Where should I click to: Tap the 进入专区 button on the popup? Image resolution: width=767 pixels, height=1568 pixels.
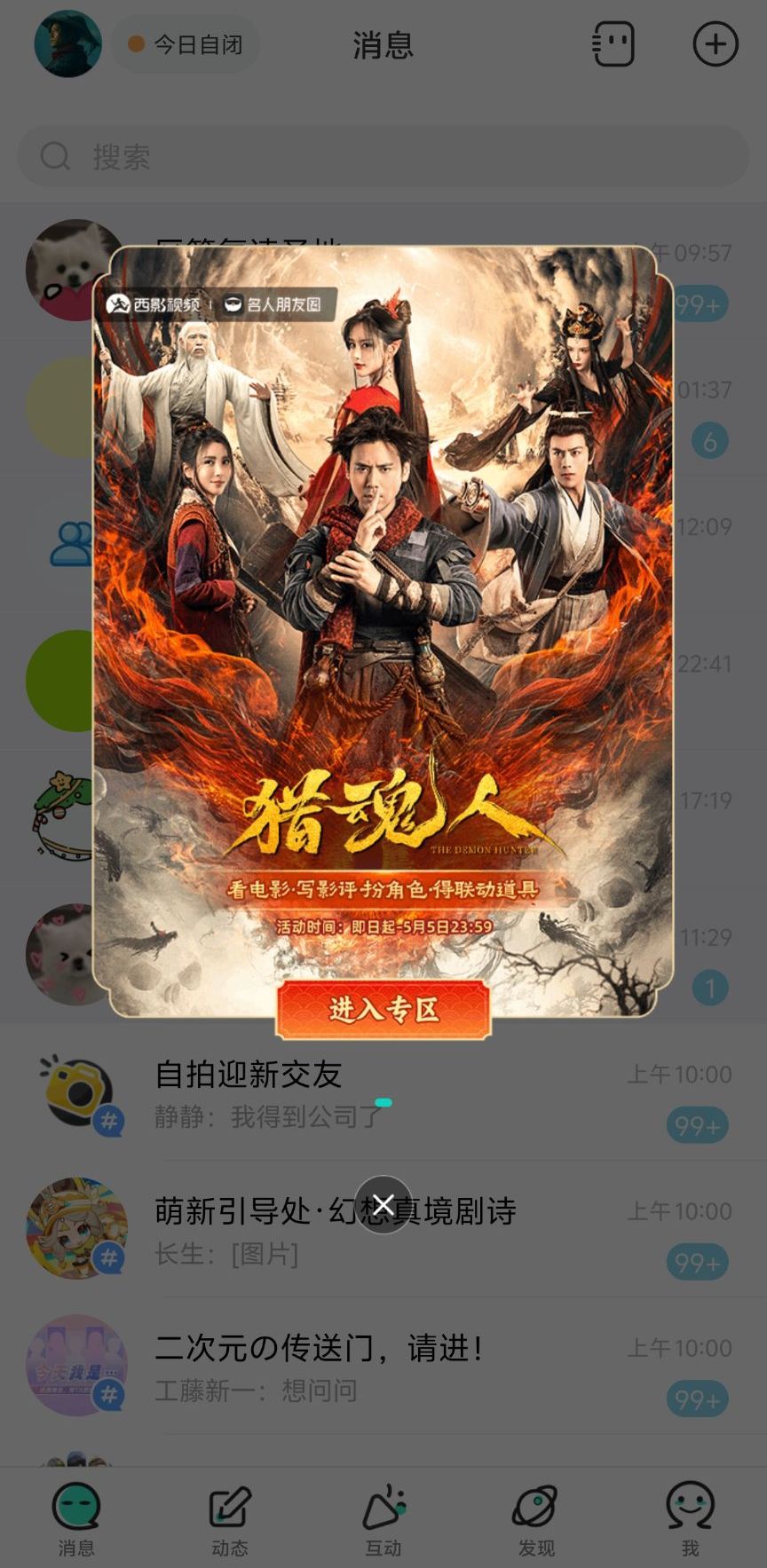[383, 1009]
